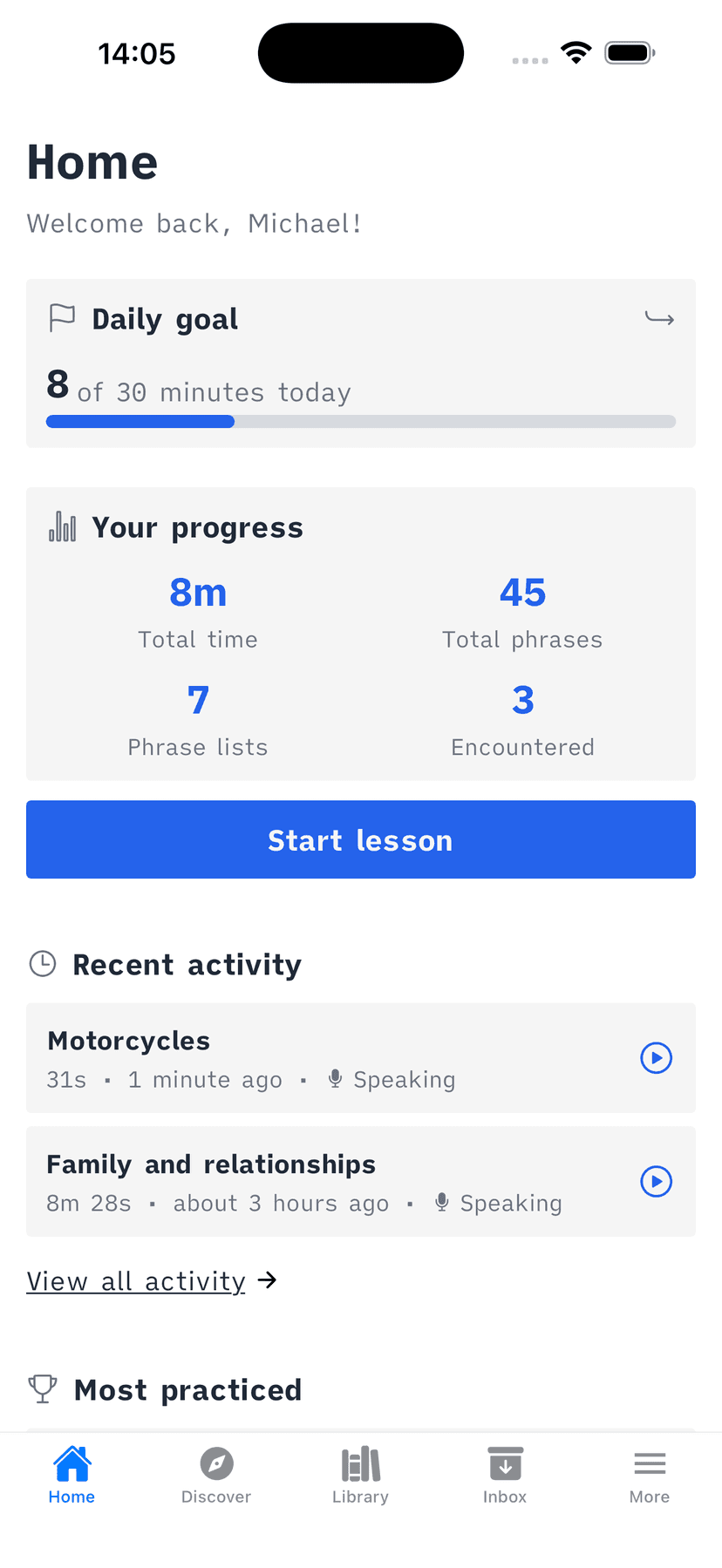
Task: Click the flag icon on Daily goal card
Action: click(61, 317)
